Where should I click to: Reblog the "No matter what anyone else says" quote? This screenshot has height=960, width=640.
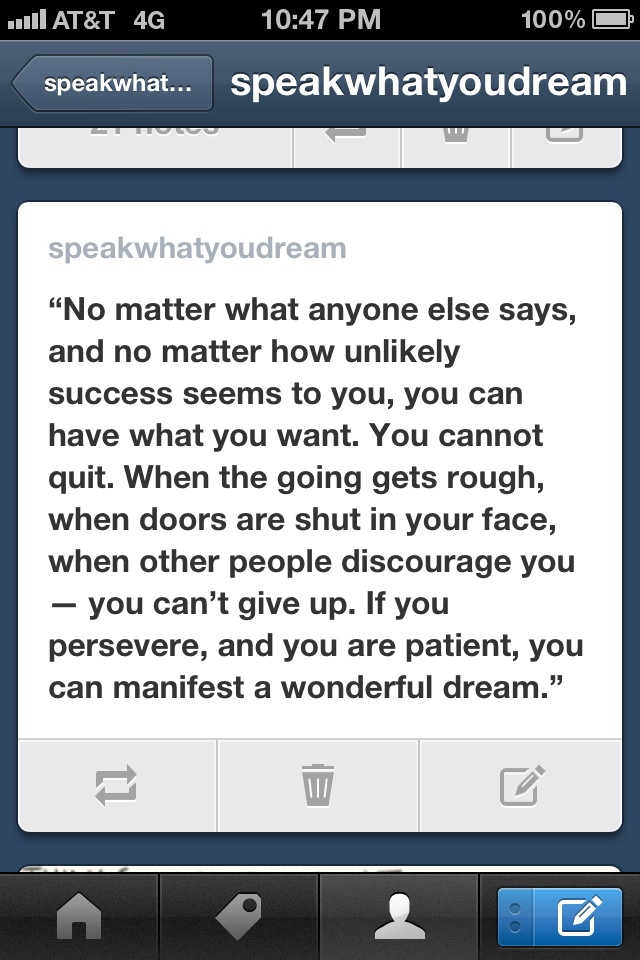pos(116,785)
